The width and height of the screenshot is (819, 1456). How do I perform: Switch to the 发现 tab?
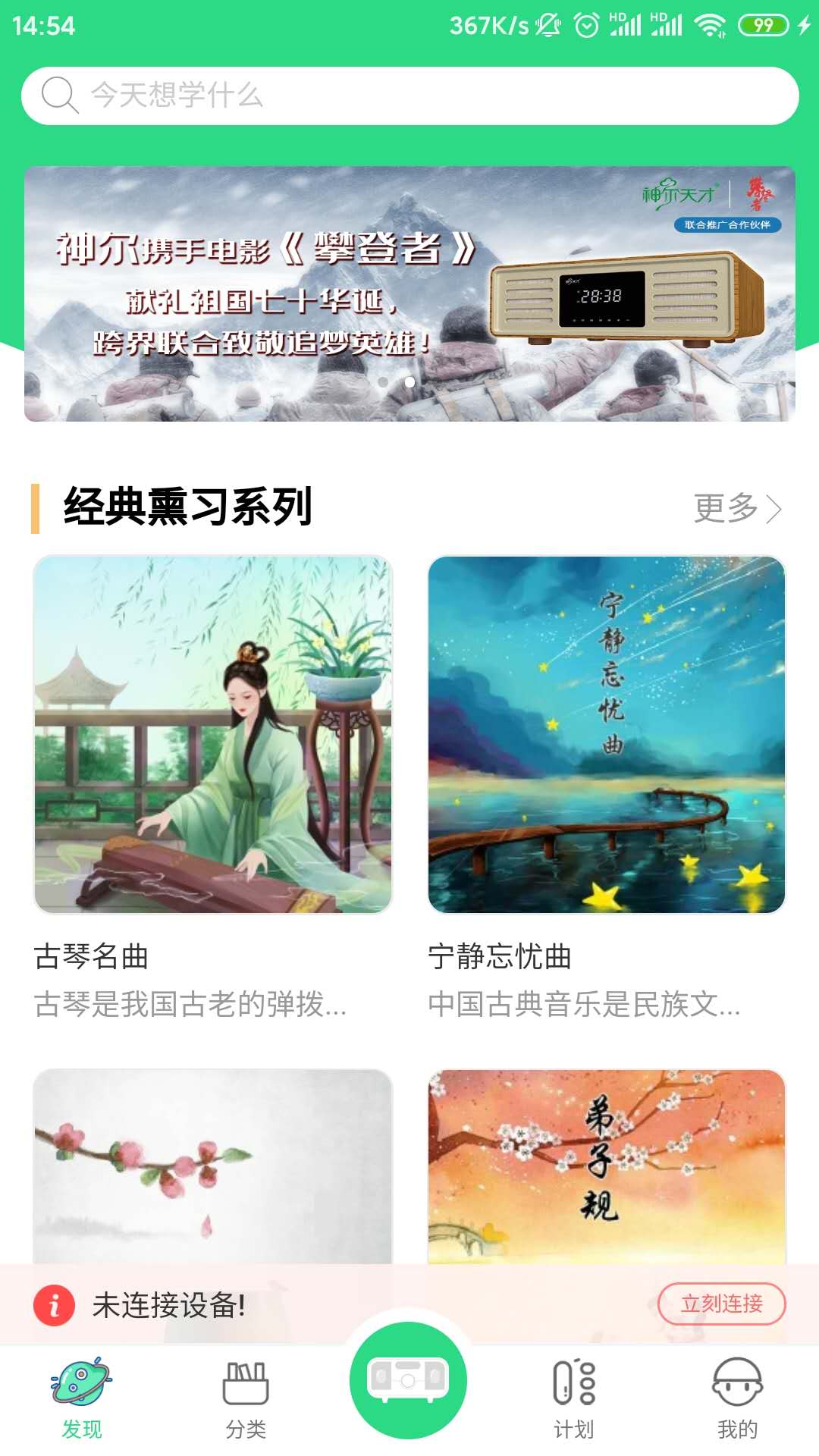point(81,1398)
